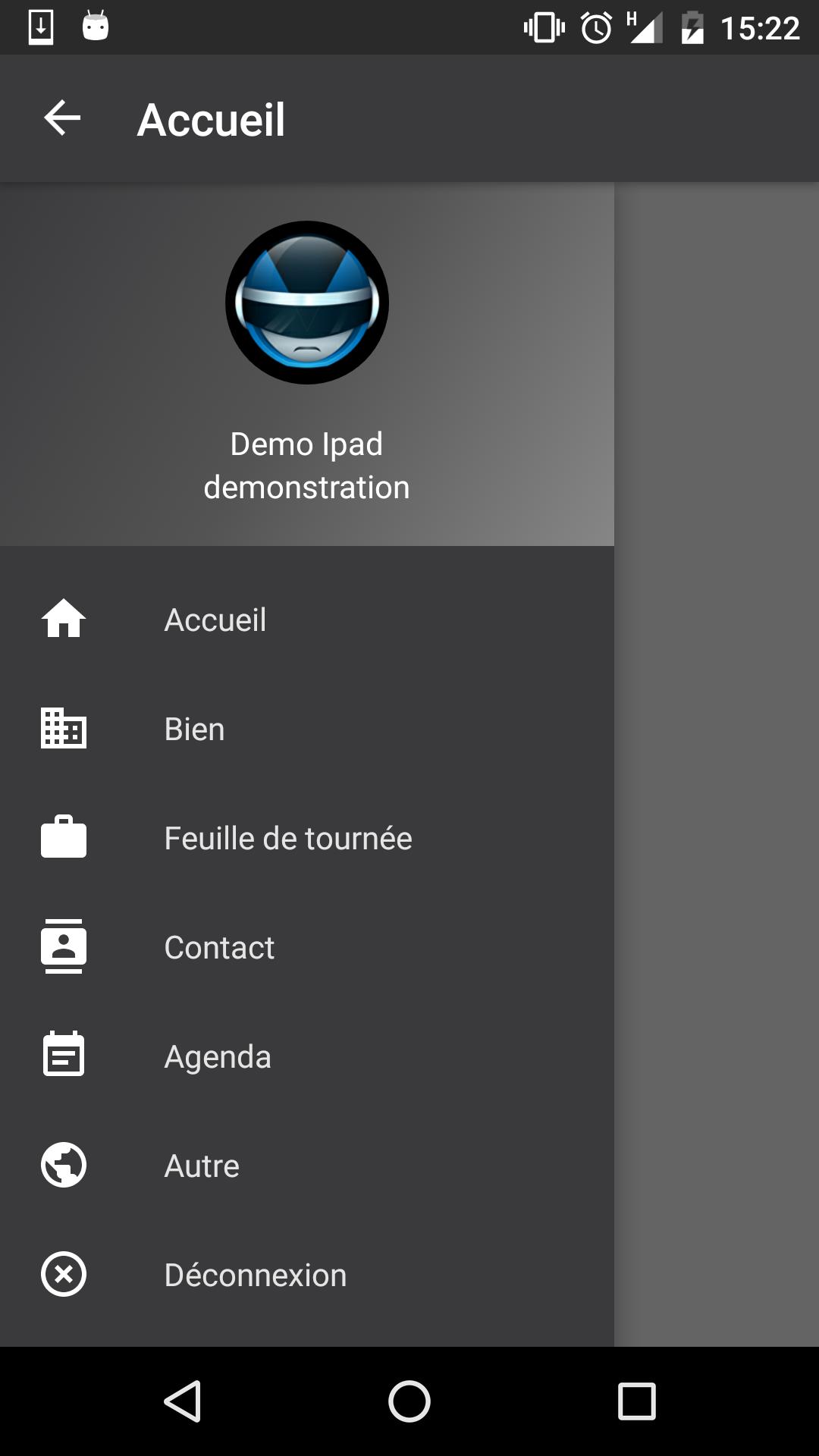Open the Accueil menu item
Image resolution: width=819 pixels, height=1456 pixels.
215,620
